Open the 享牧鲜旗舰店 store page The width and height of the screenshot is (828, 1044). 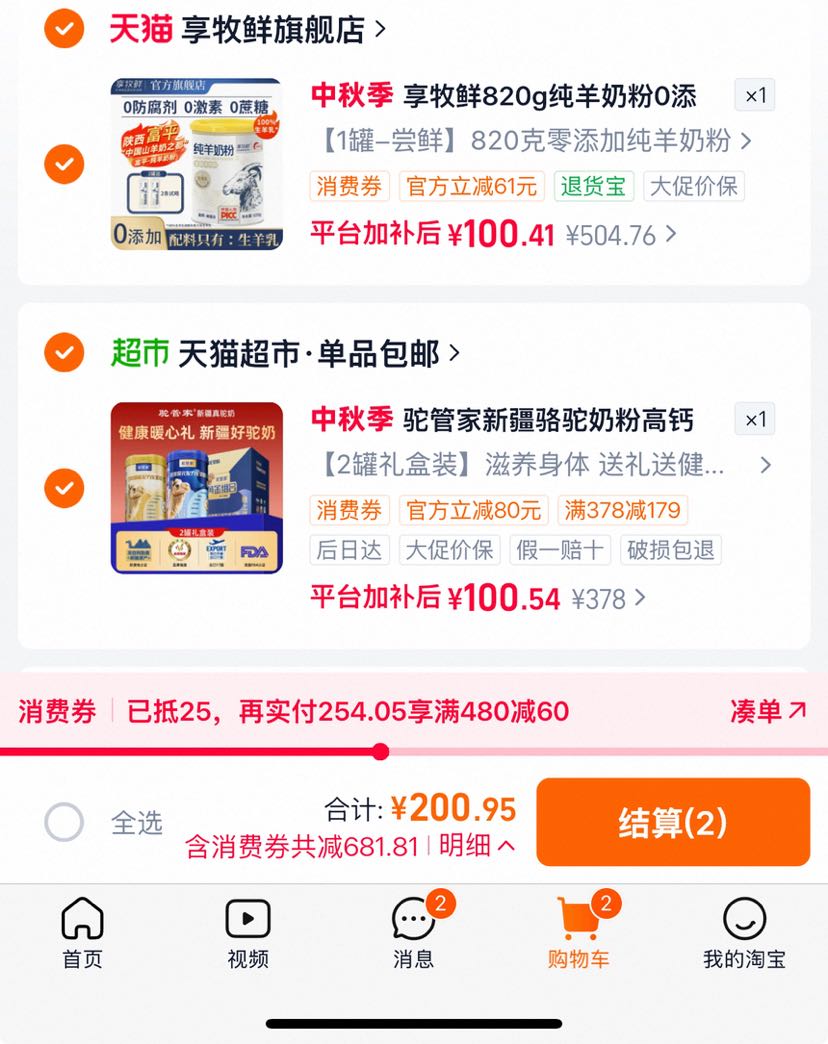click(x=247, y=29)
